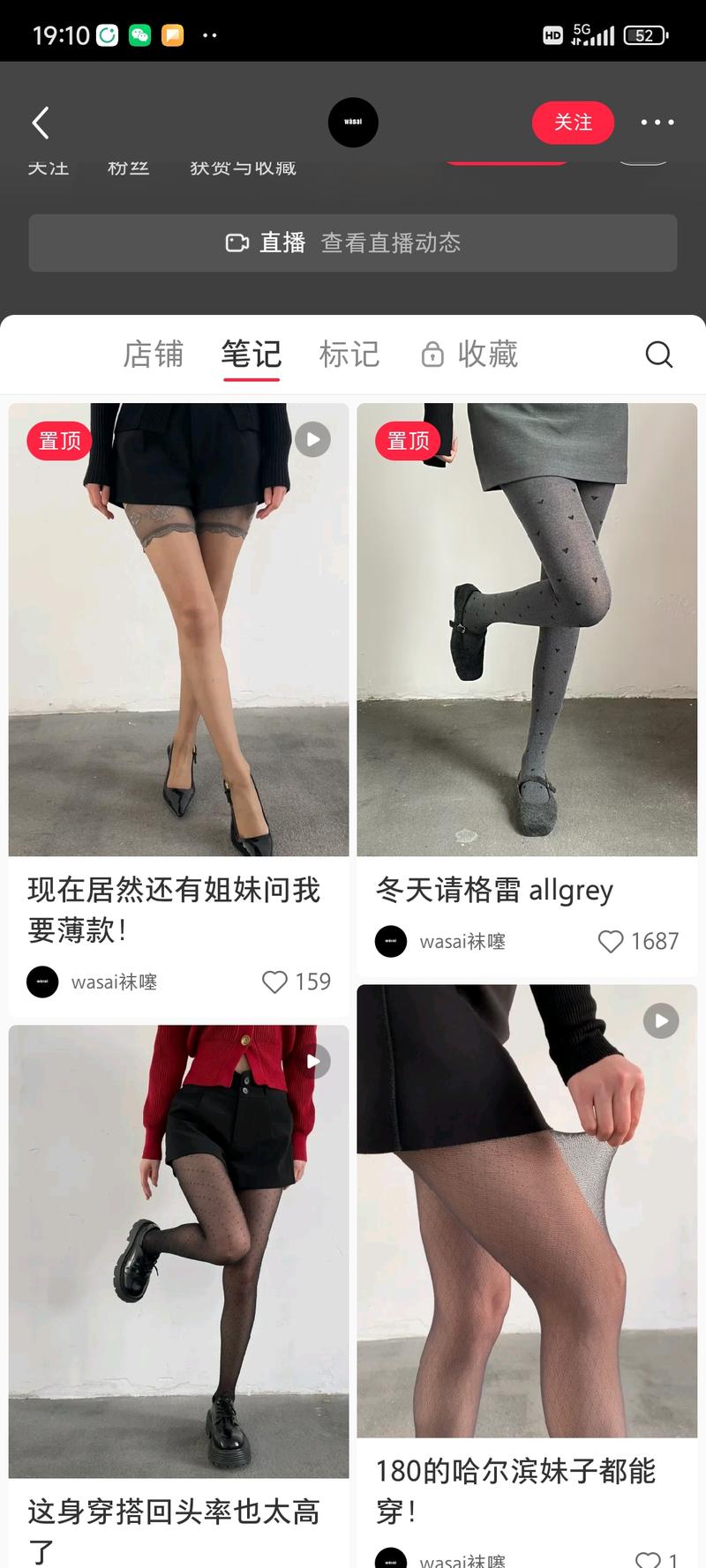Open the note 180的哈尔滨妹子都能穿
706x1568 pixels.
tap(527, 1210)
